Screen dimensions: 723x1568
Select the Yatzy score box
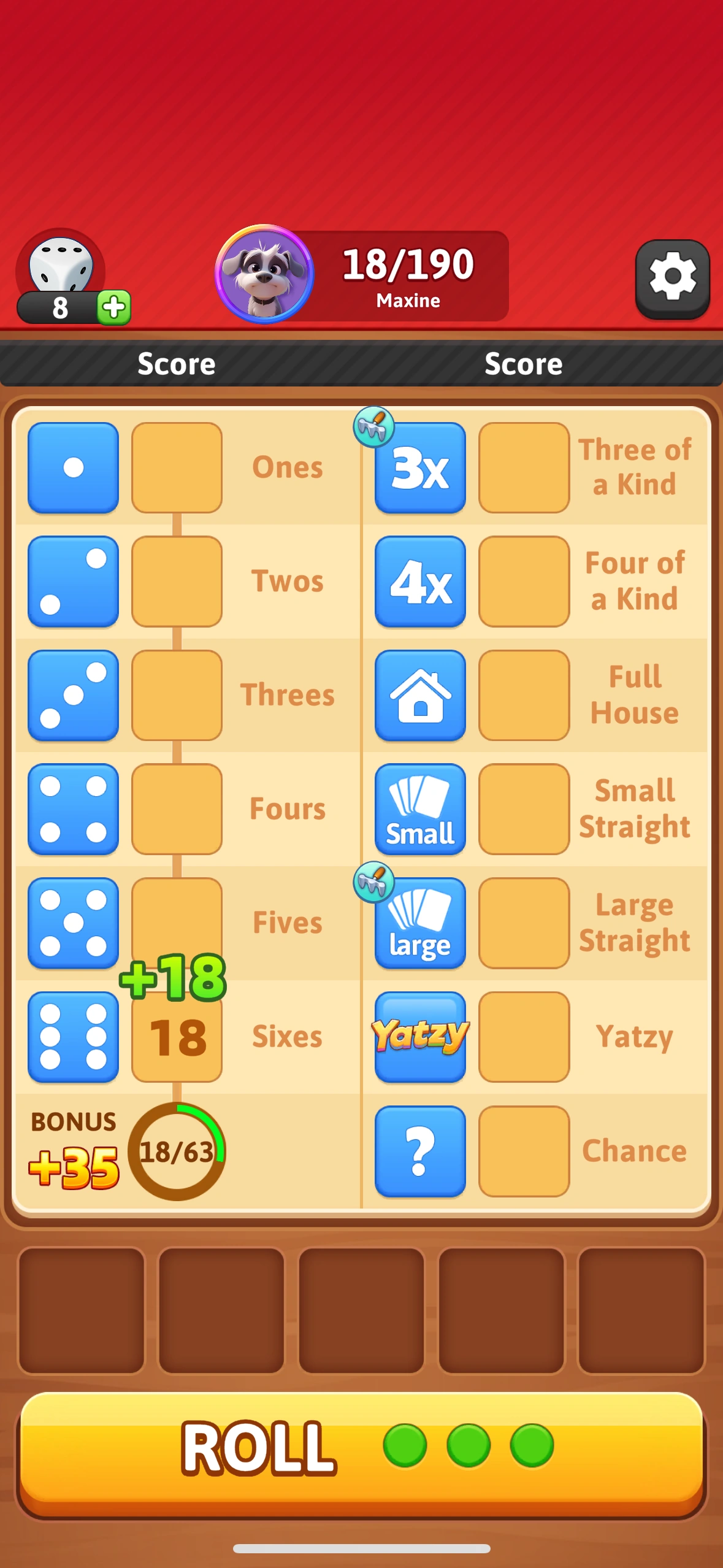pos(524,1037)
